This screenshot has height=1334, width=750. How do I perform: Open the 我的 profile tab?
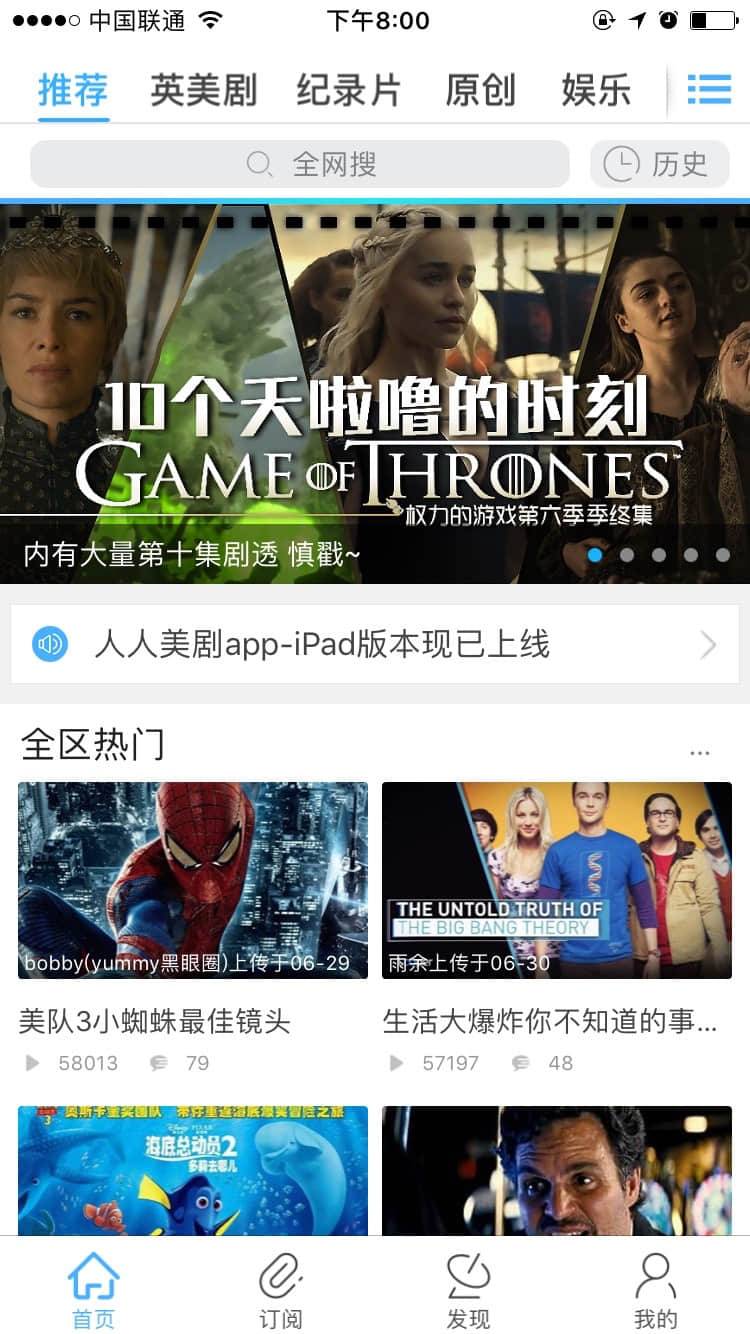[x=655, y=1290]
